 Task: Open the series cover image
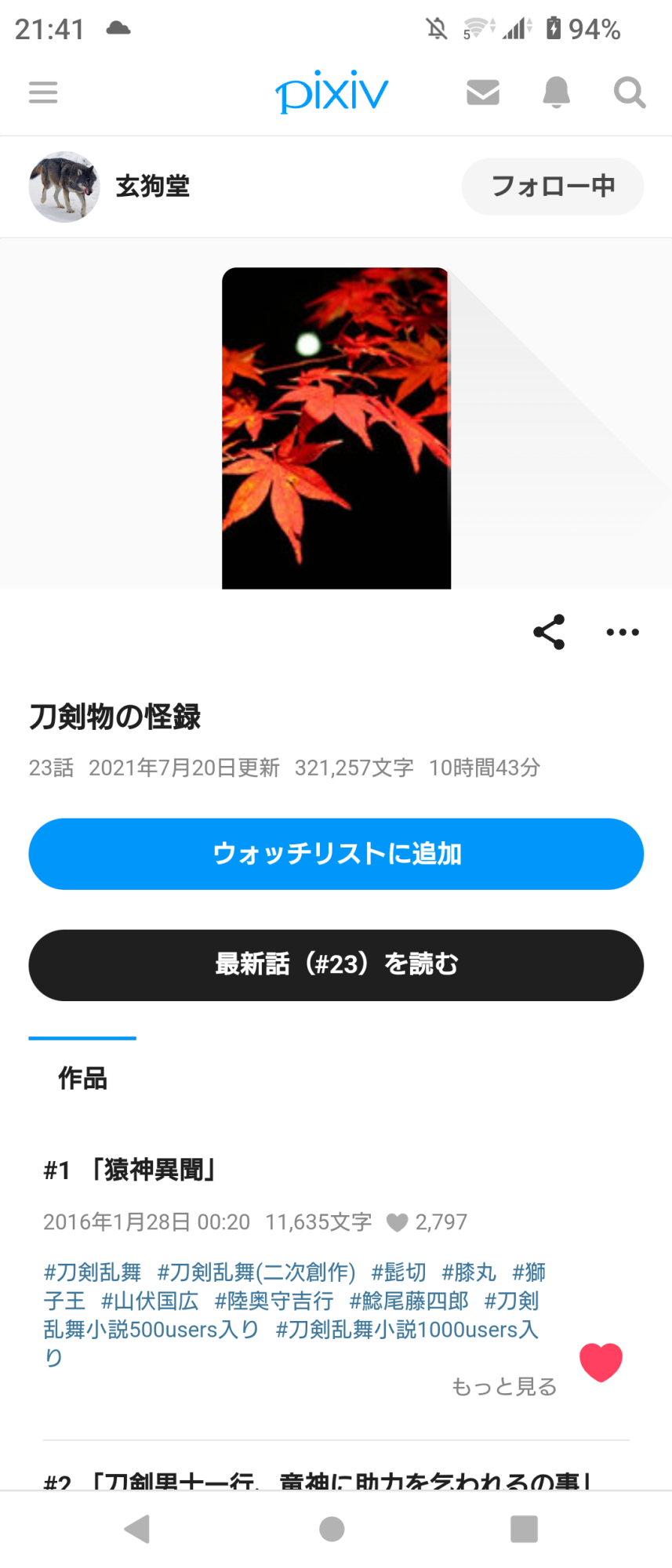(336, 428)
